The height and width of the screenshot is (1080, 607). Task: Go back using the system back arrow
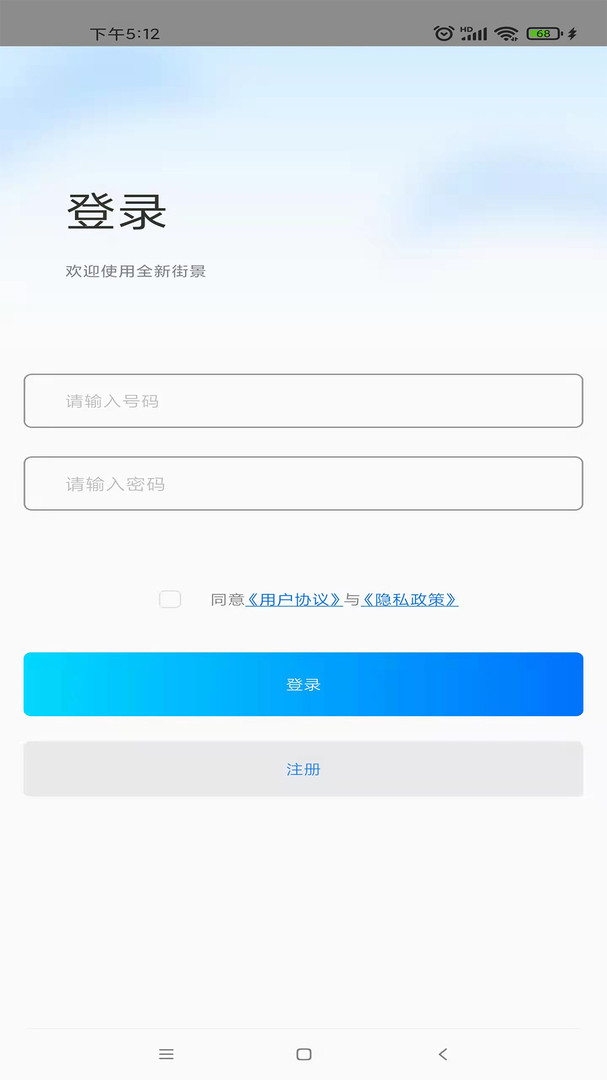[x=443, y=1054]
